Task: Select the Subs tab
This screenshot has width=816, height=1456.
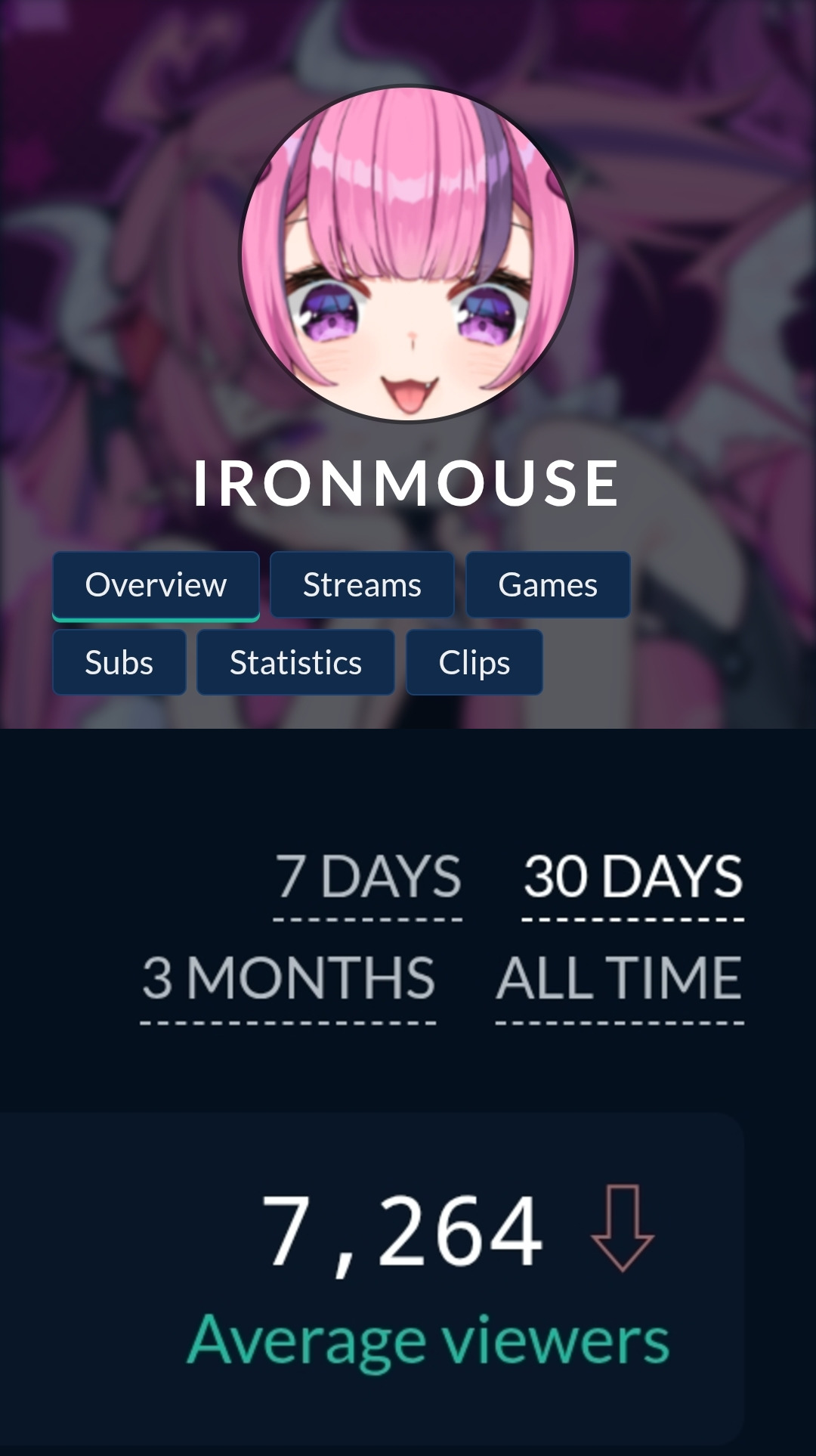Action: tap(119, 663)
